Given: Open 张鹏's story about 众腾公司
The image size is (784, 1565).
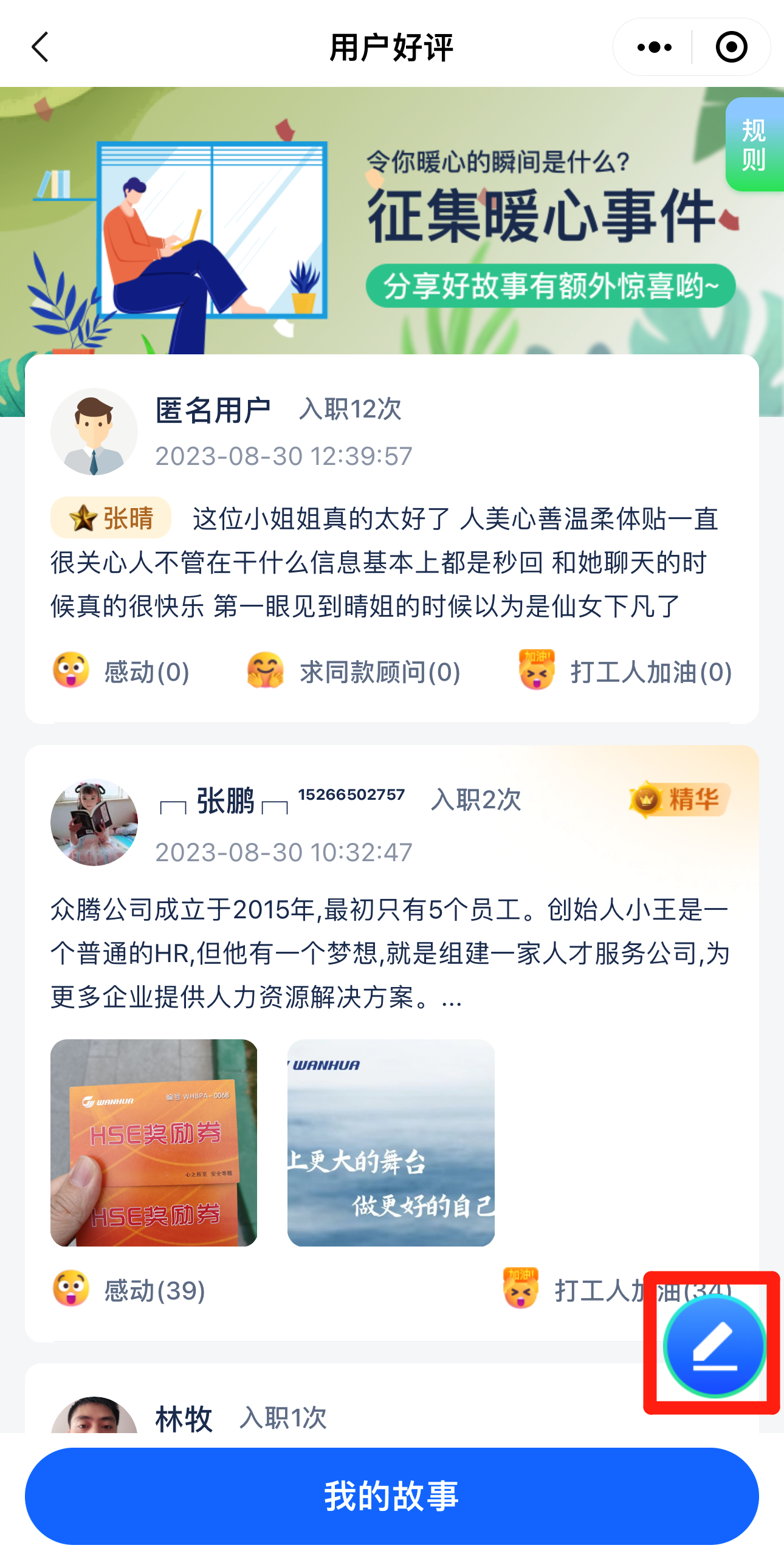Looking at the screenshot, I should coord(389,953).
